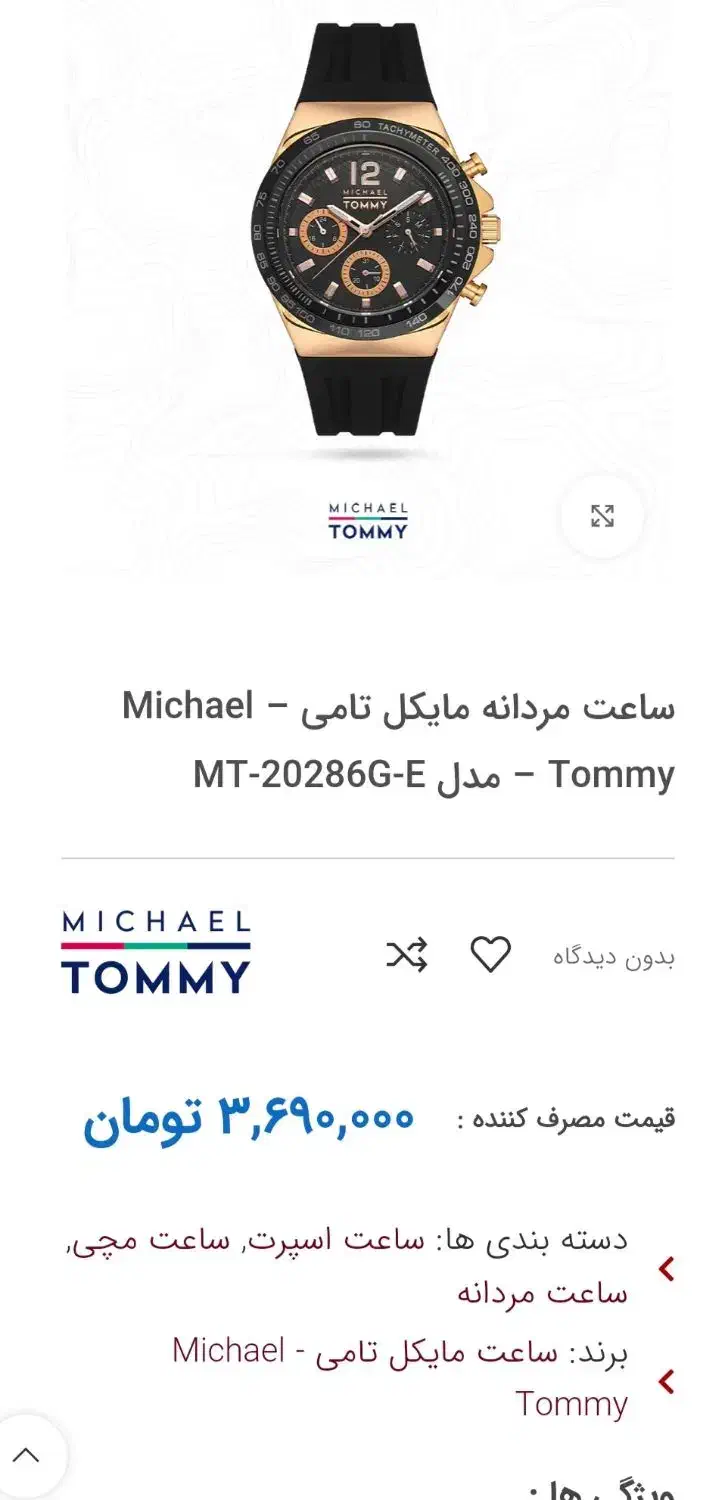Read reviews via بدون دیدگاه

pyautogui.click(x=614, y=957)
